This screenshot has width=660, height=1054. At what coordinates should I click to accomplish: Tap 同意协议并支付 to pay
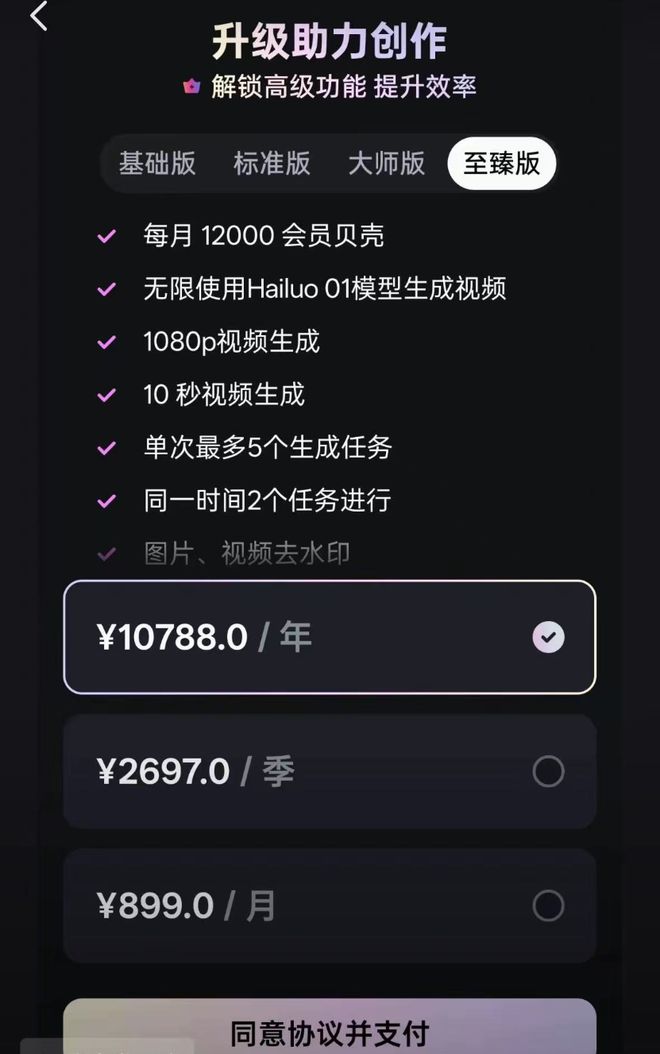click(329, 1030)
